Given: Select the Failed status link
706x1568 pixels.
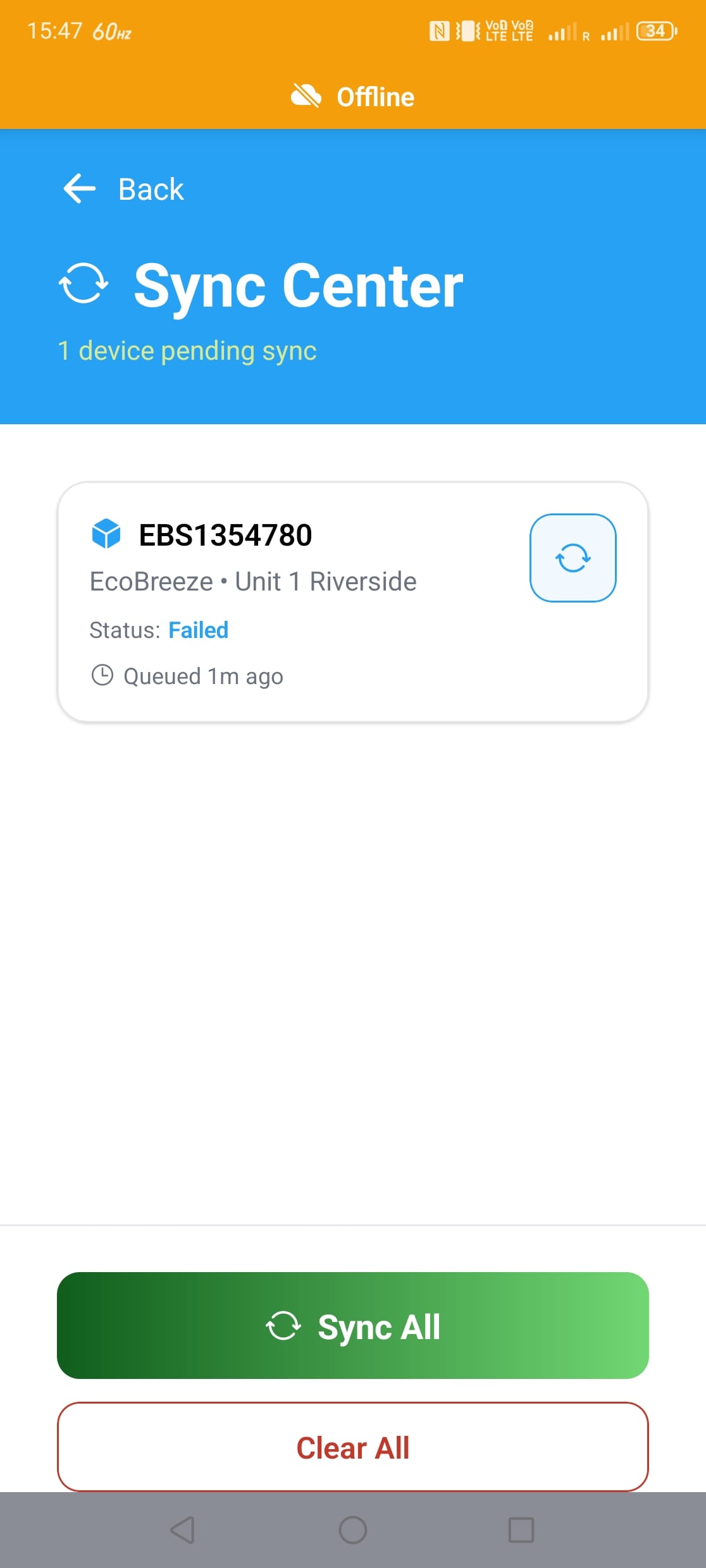Looking at the screenshot, I should (x=198, y=630).
